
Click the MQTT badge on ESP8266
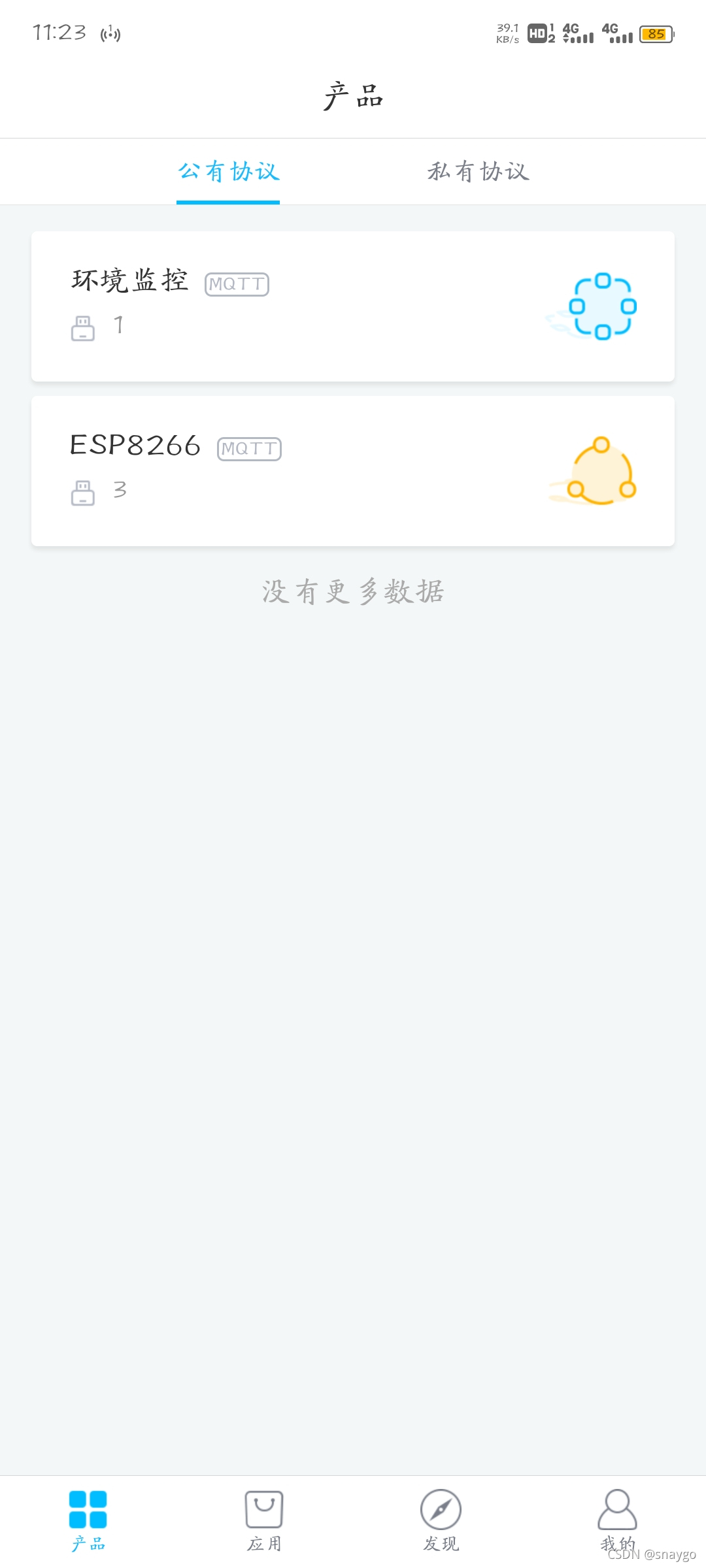click(249, 449)
